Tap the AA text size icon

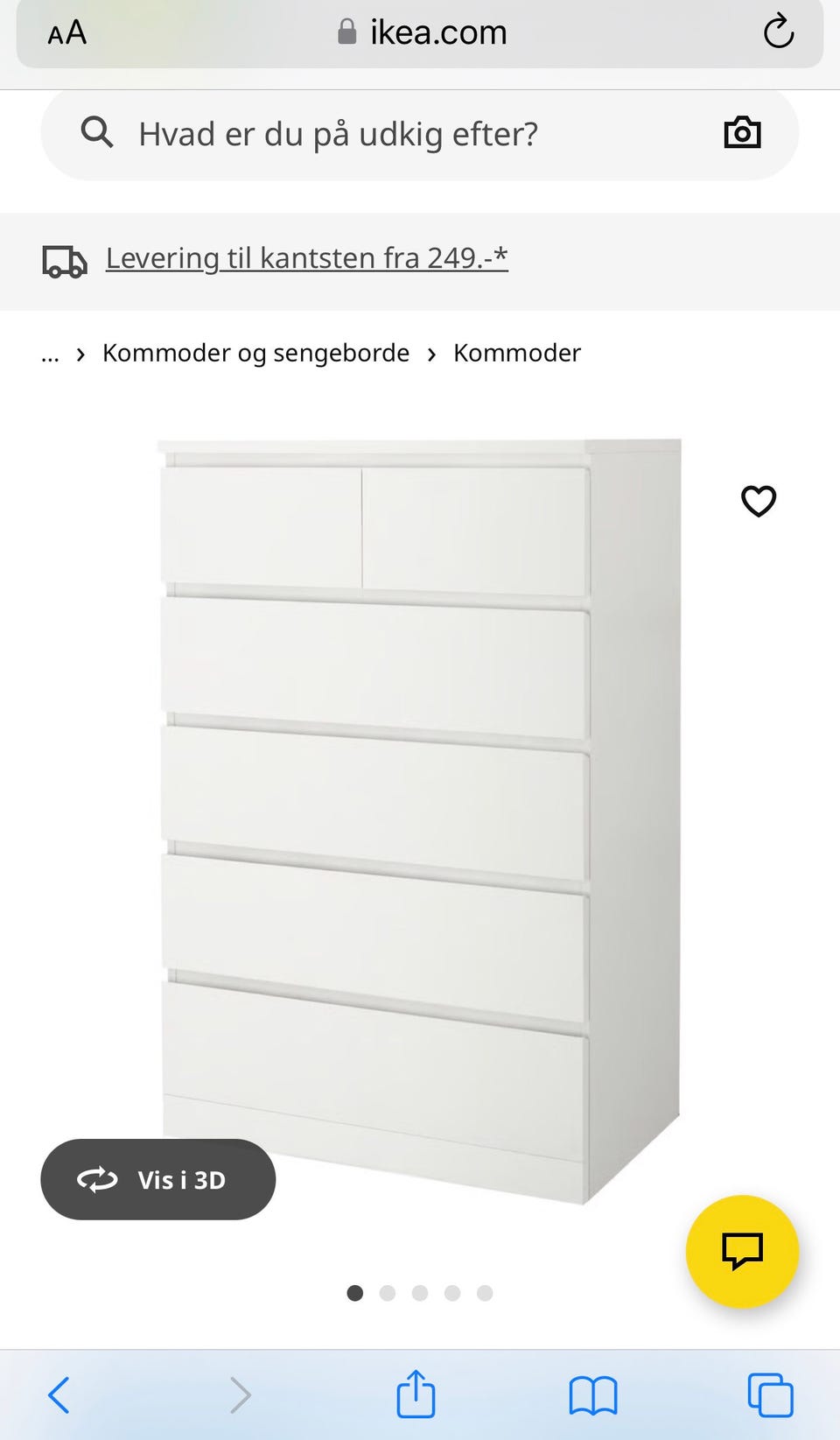(66, 33)
